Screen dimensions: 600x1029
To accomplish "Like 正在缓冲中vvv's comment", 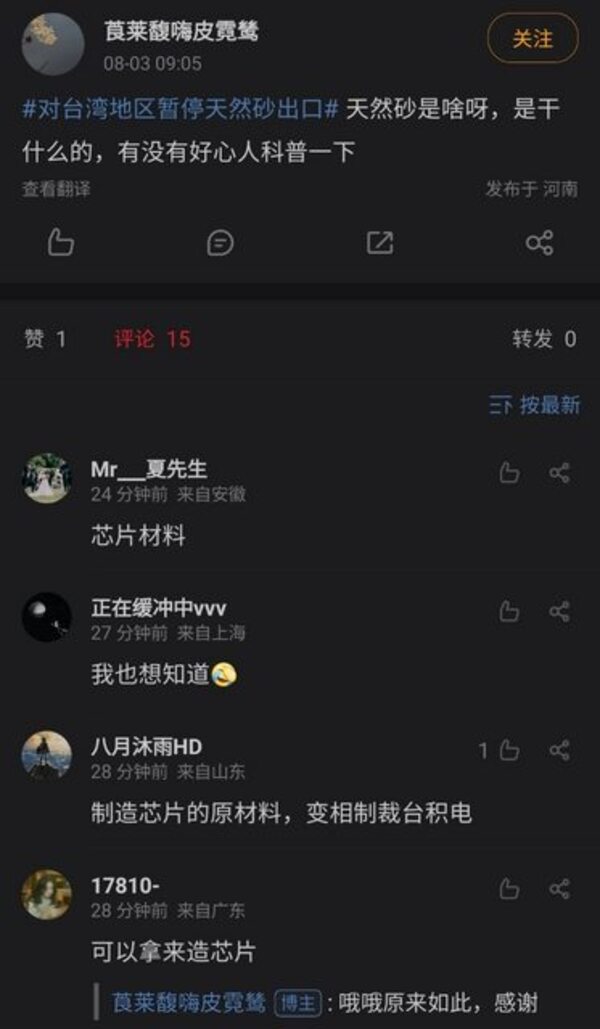I will coord(509,611).
